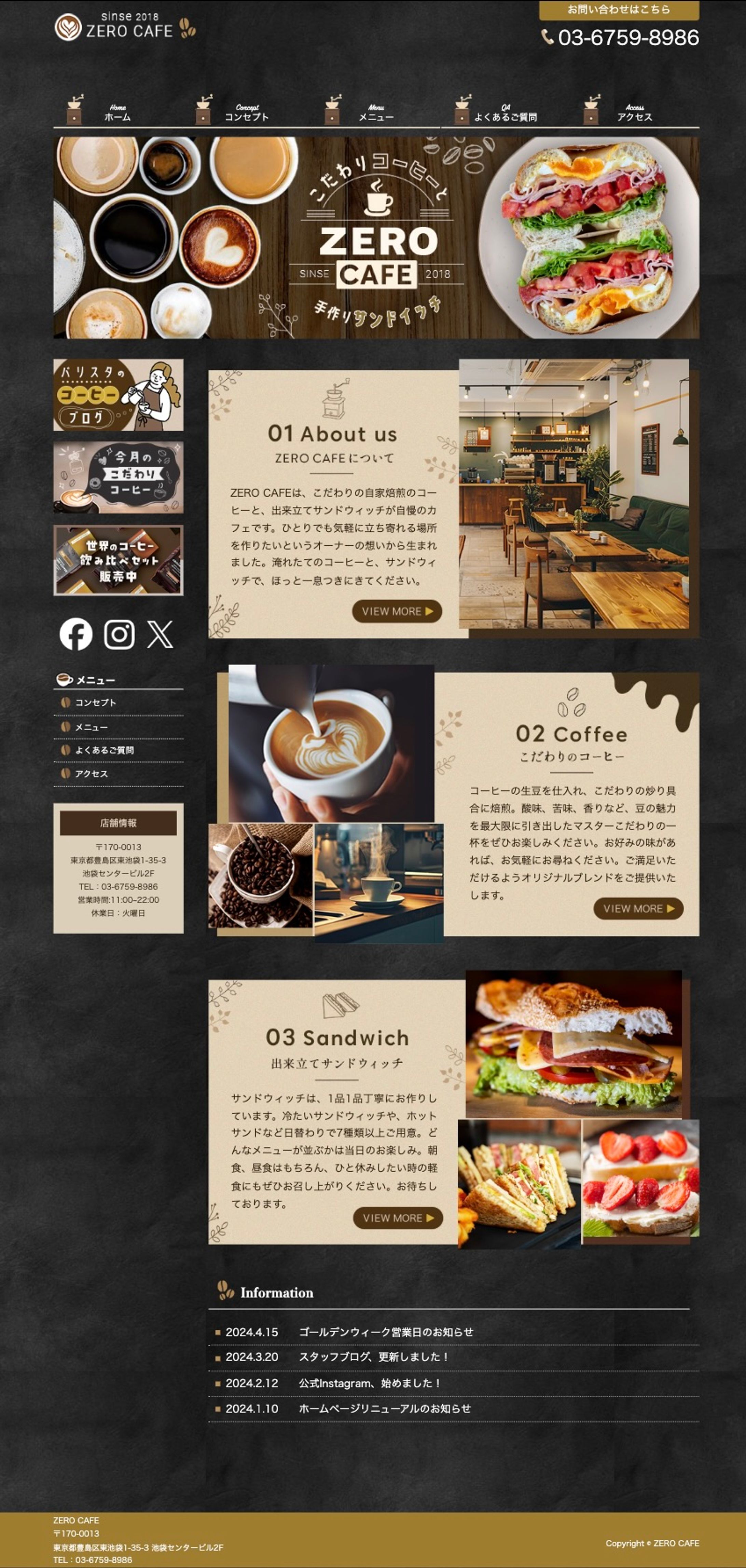Select アクセス in the sidebar menu

click(x=91, y=774)
